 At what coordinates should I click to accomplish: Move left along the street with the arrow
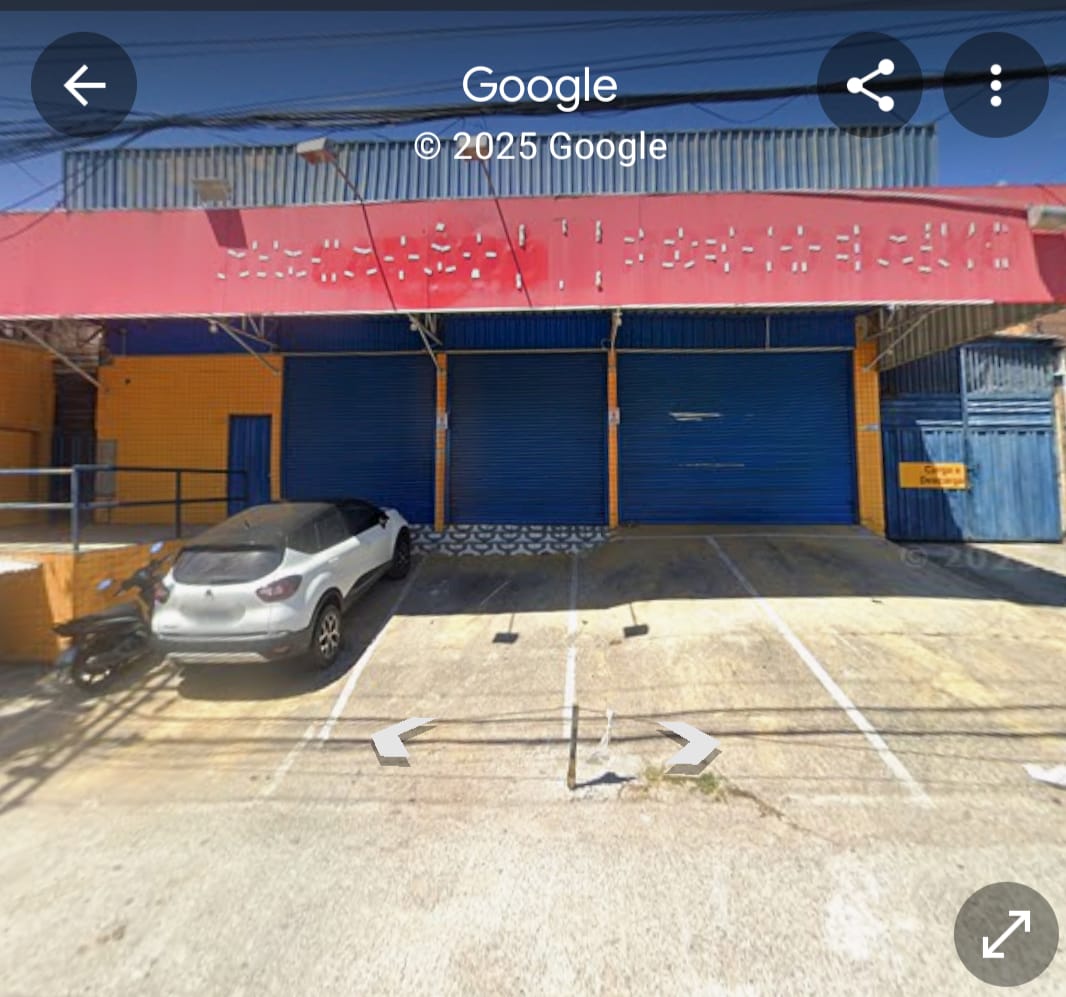click(x=402, y=741)
